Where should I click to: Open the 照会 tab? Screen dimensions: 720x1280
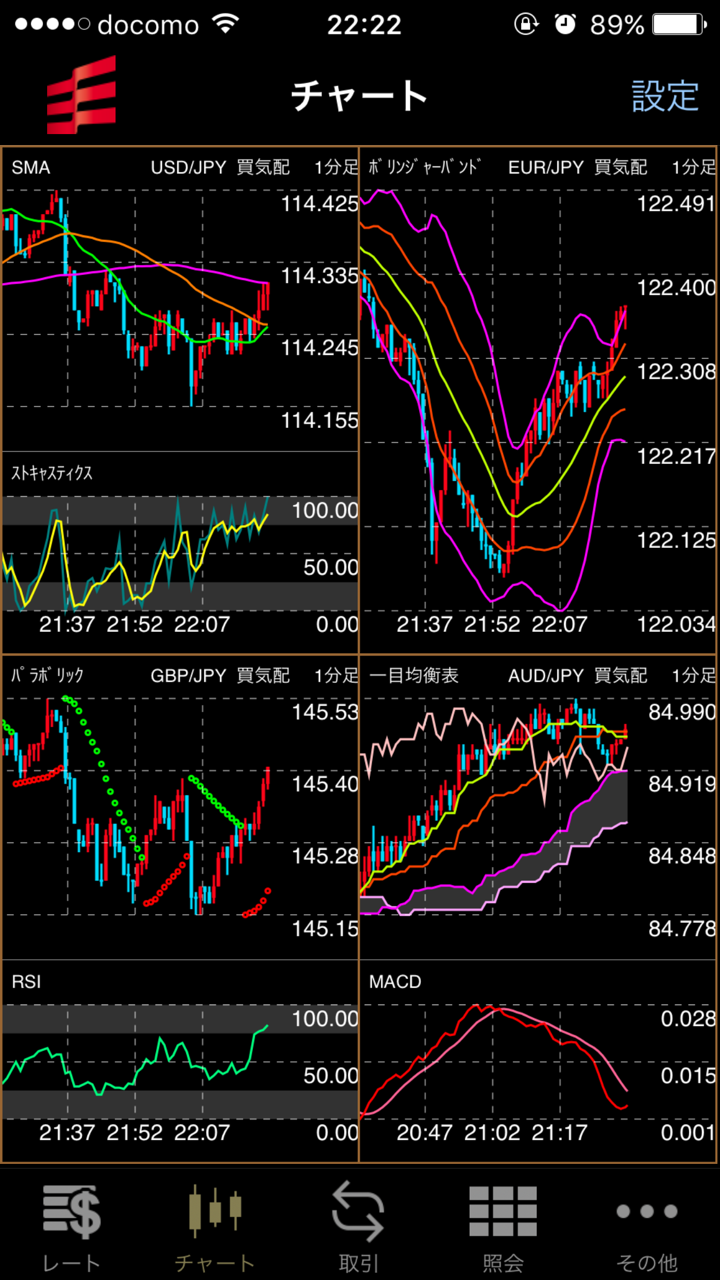click(503, 1226)
